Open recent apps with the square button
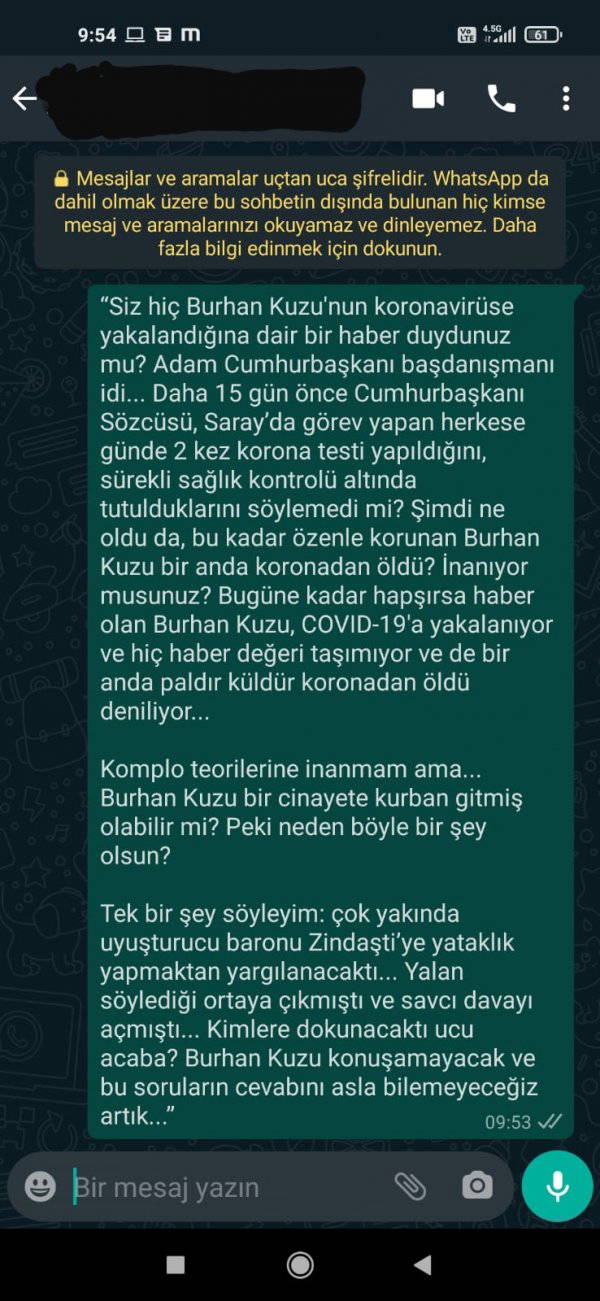This screenshot has width=600, height=1301. click(176, 1265)
